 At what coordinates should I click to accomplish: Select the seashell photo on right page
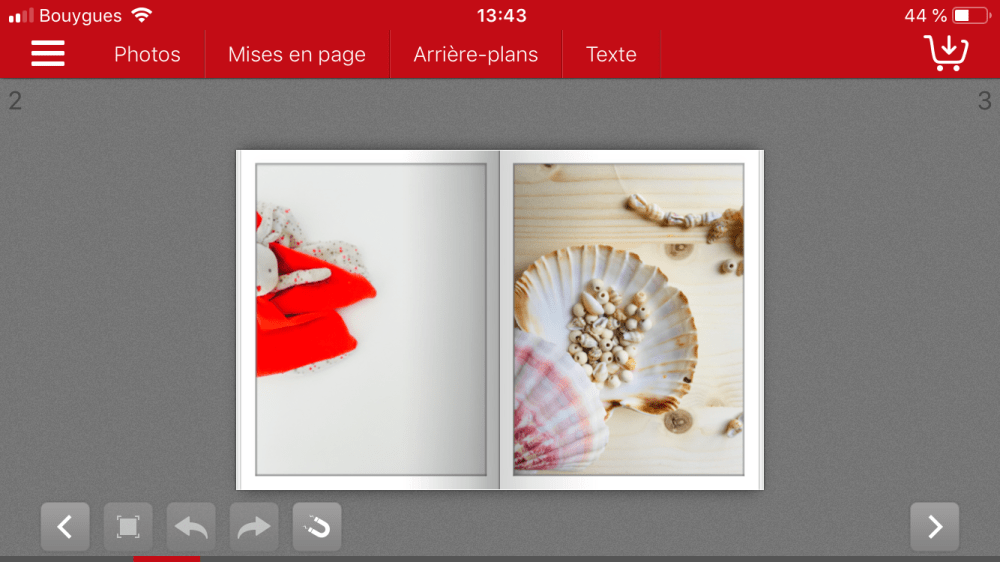click(x=628, y=319)
